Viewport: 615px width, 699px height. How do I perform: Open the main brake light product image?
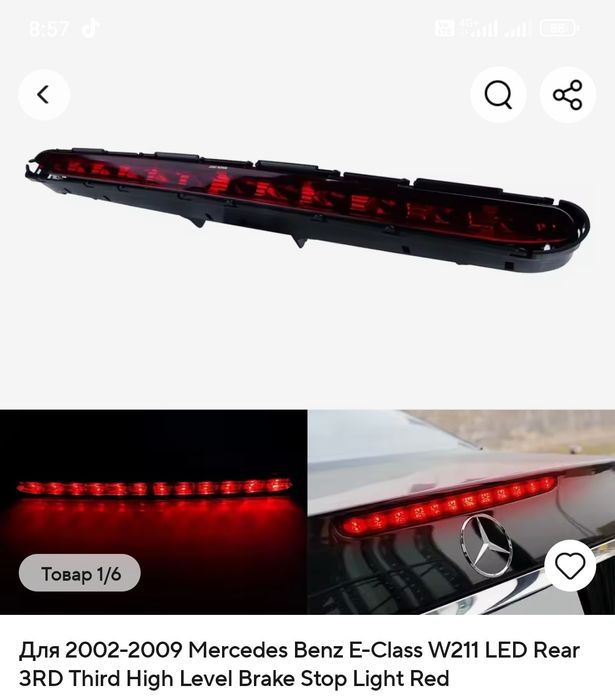[x=307, y=210]
